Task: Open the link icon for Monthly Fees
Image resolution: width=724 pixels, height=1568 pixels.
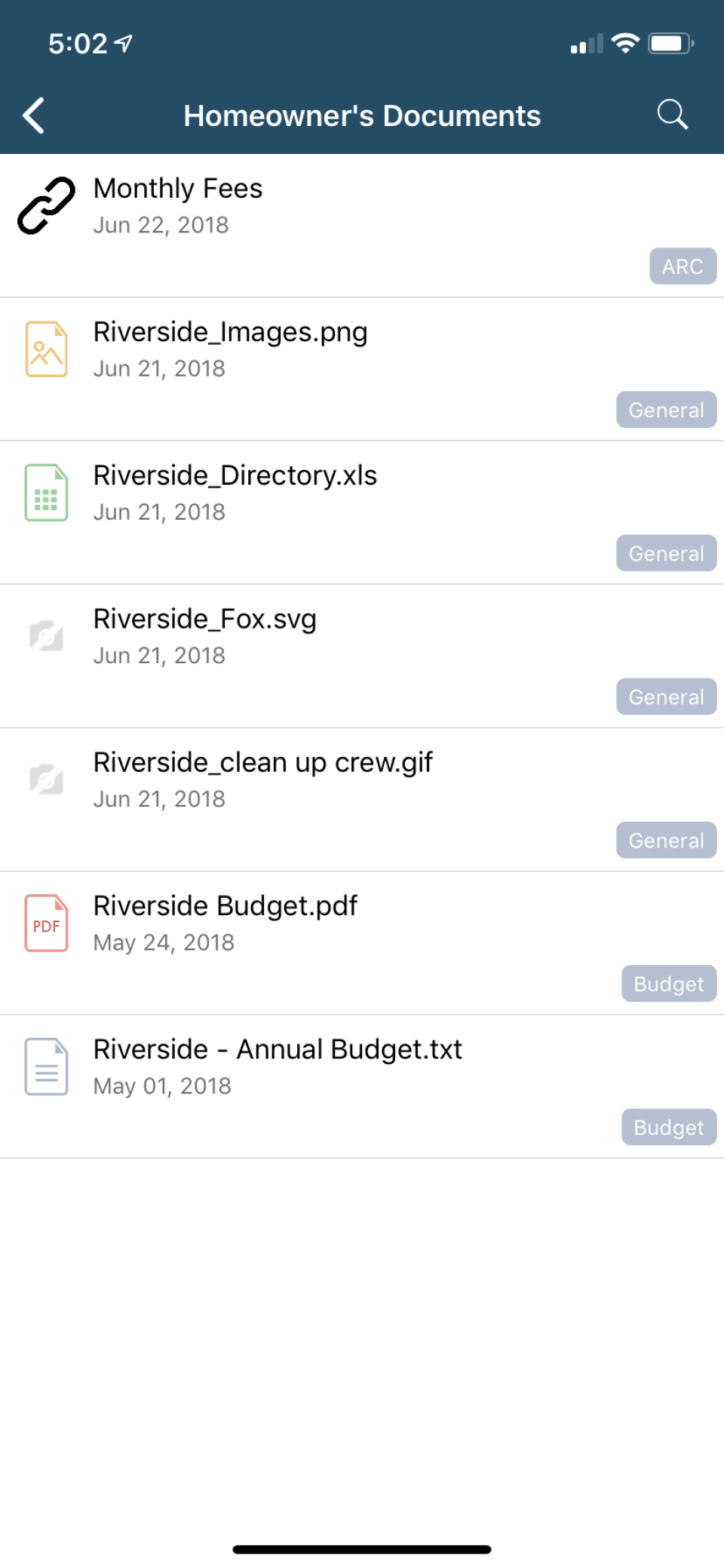Action: click(x=45, y=204)
